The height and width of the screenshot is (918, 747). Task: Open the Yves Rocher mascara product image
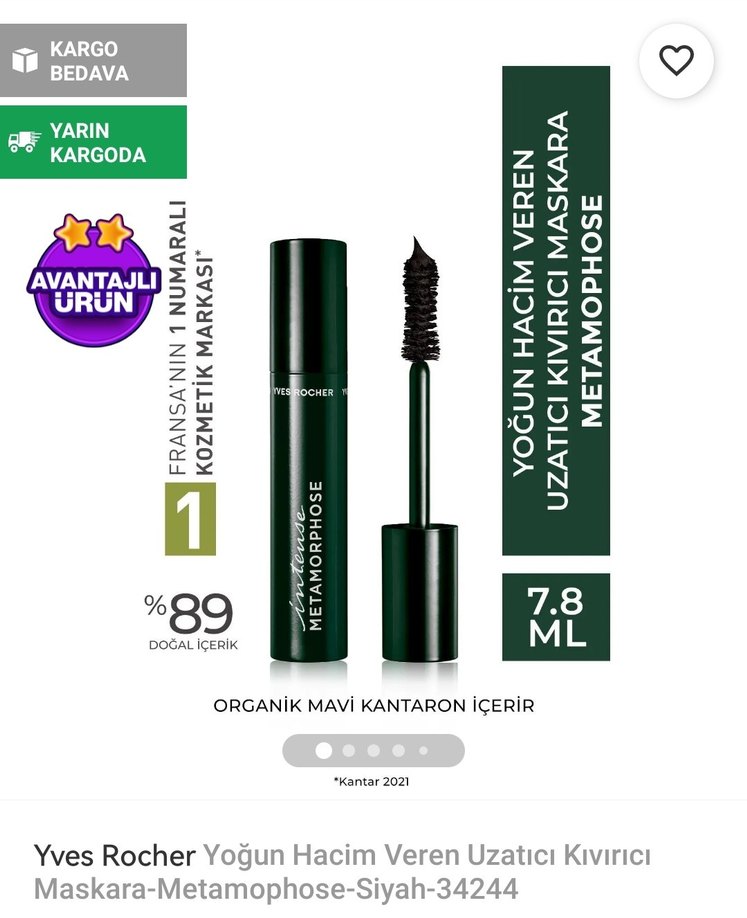click(x=372, y=450)
